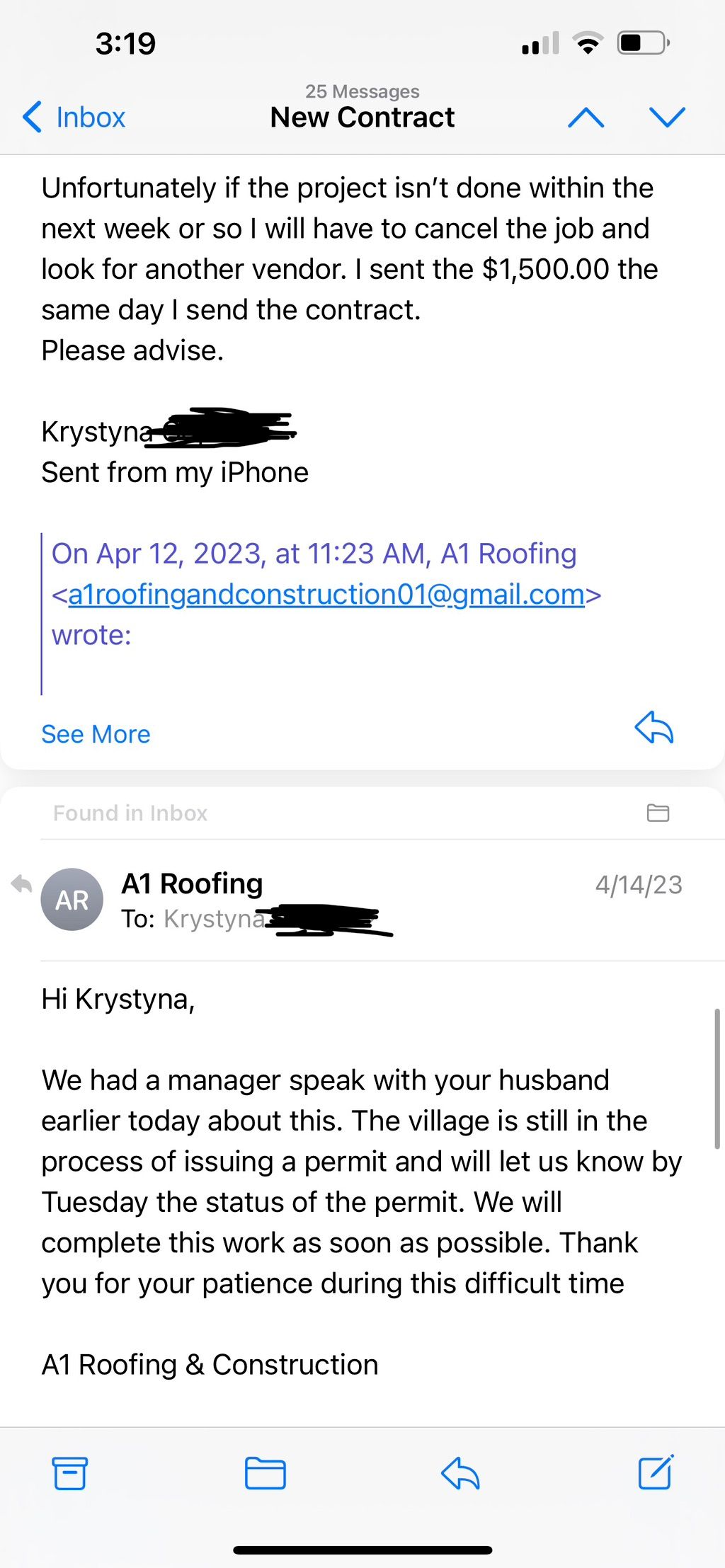The image size is (725, 1568).
Task: Expand the quoted message with See More
Action: [96, 734]
